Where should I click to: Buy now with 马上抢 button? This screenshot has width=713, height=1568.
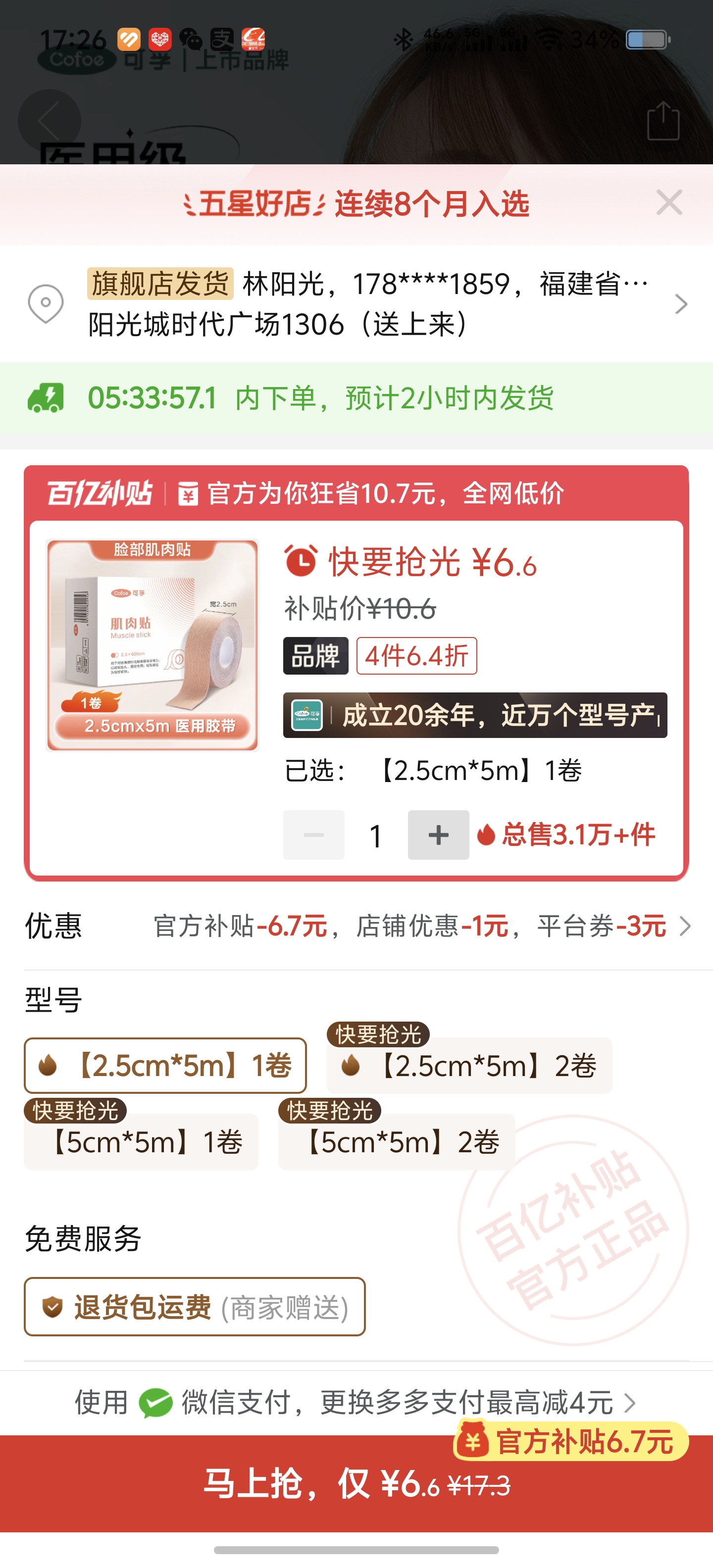point(356,1483)
